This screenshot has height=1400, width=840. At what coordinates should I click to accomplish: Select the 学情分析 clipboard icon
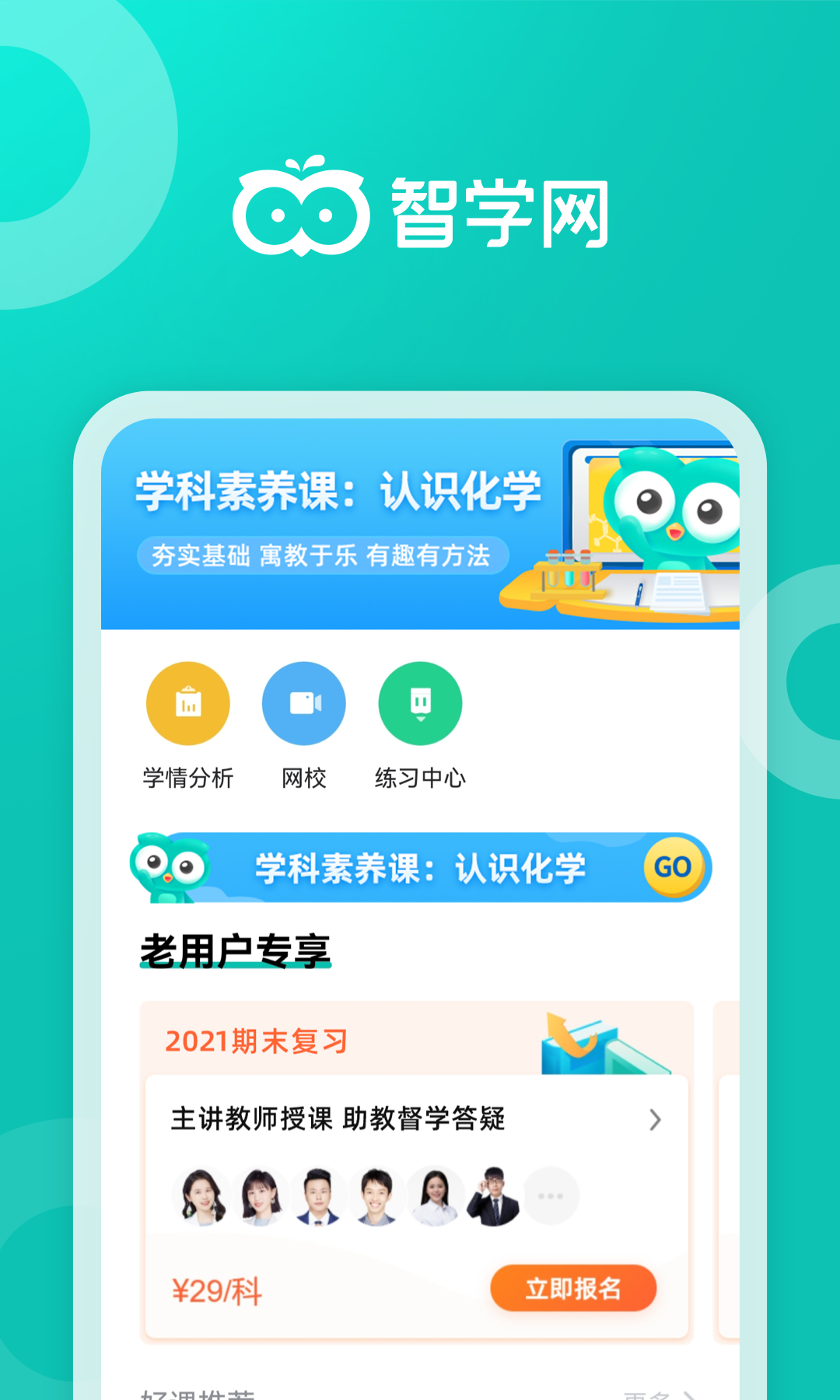coord(187,702)
